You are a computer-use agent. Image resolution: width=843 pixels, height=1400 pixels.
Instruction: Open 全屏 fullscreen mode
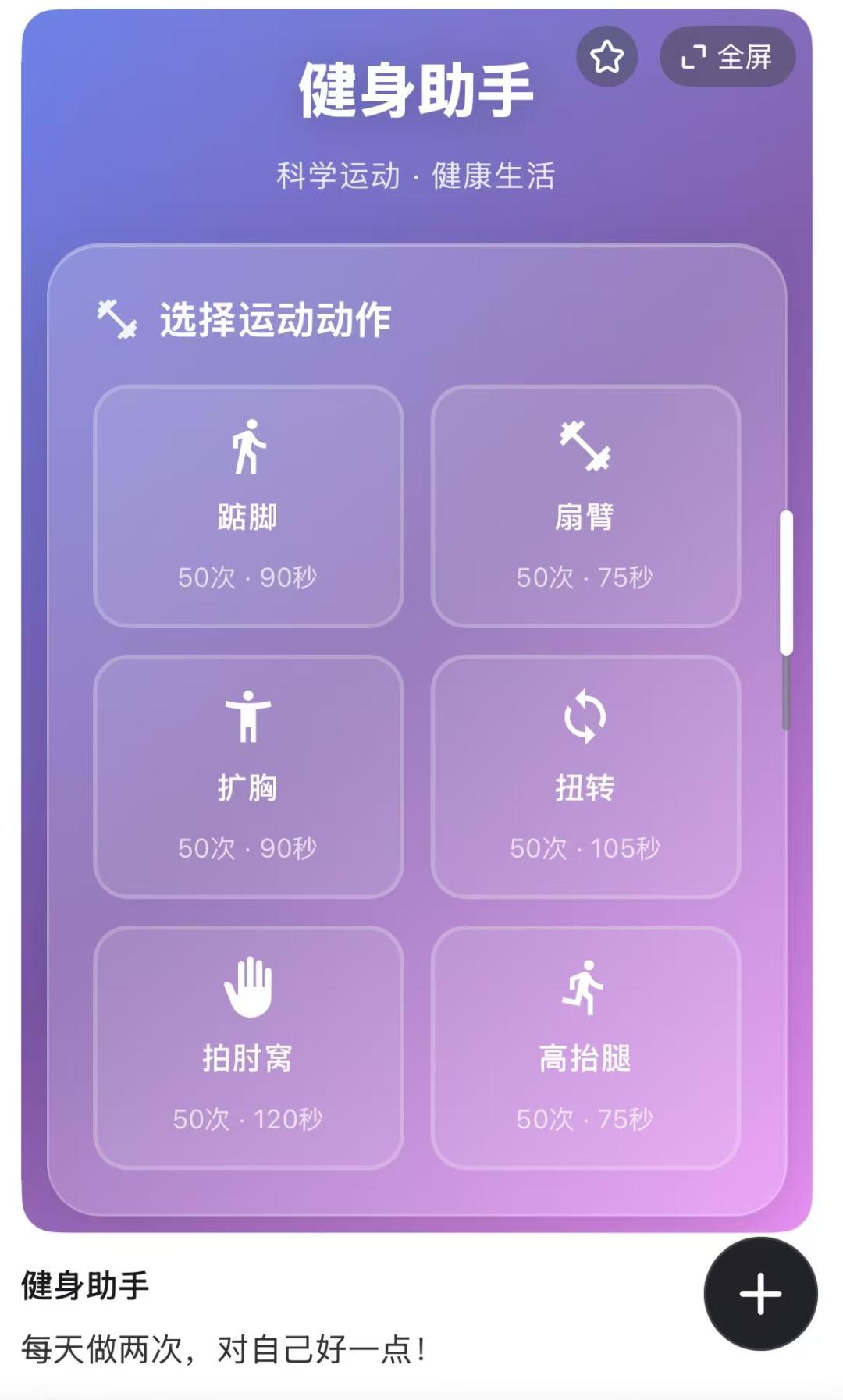[x=727, y=57]
